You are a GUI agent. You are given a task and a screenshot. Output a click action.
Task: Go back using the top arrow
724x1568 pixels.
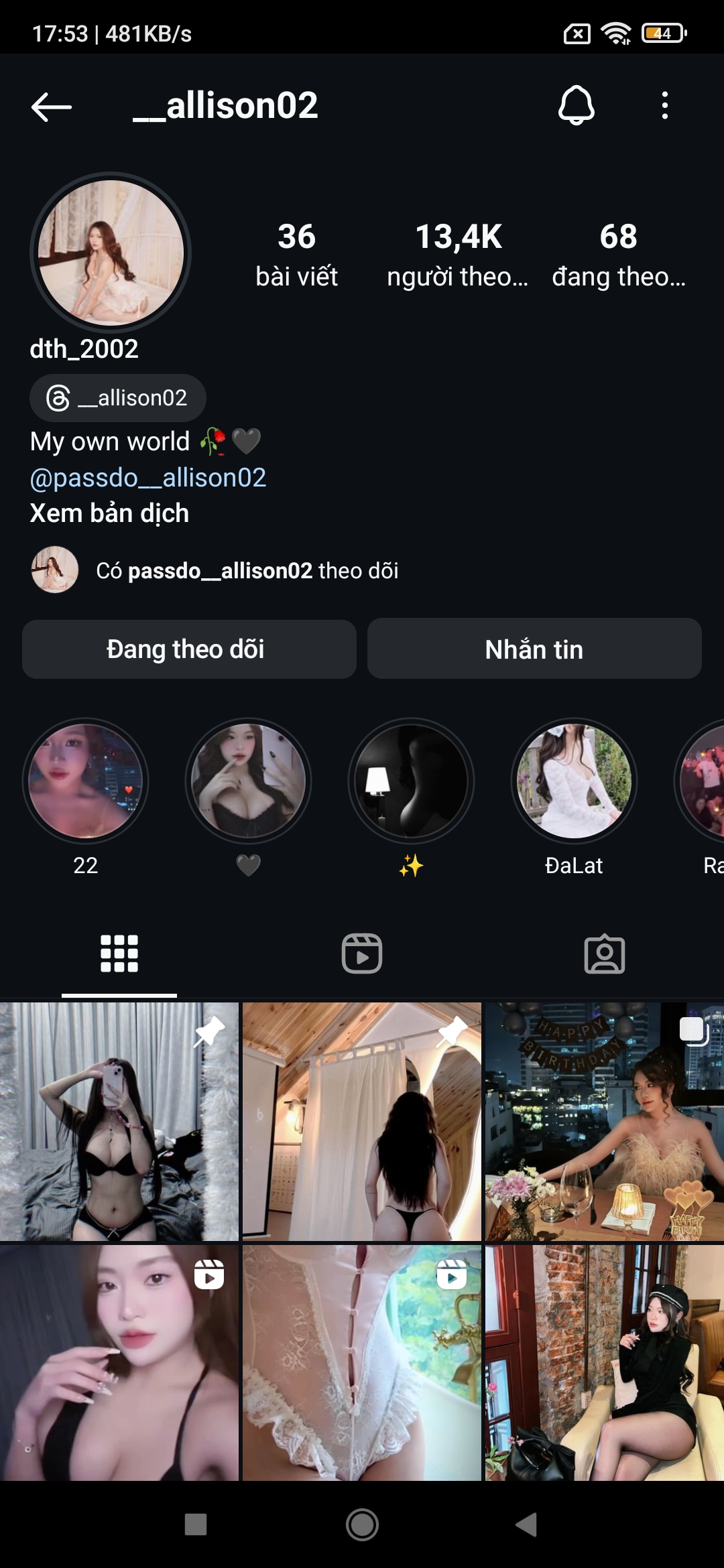pyautogui.click(x=52, y=107)
